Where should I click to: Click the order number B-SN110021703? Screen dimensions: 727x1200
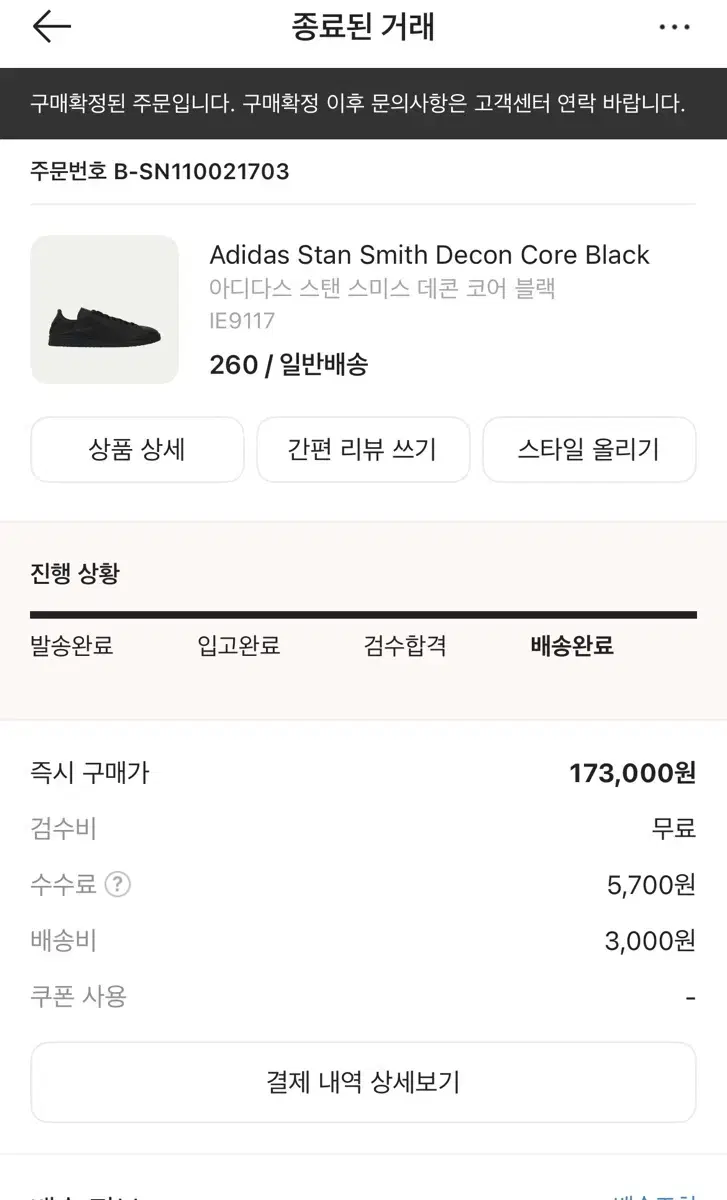point(157,171)
